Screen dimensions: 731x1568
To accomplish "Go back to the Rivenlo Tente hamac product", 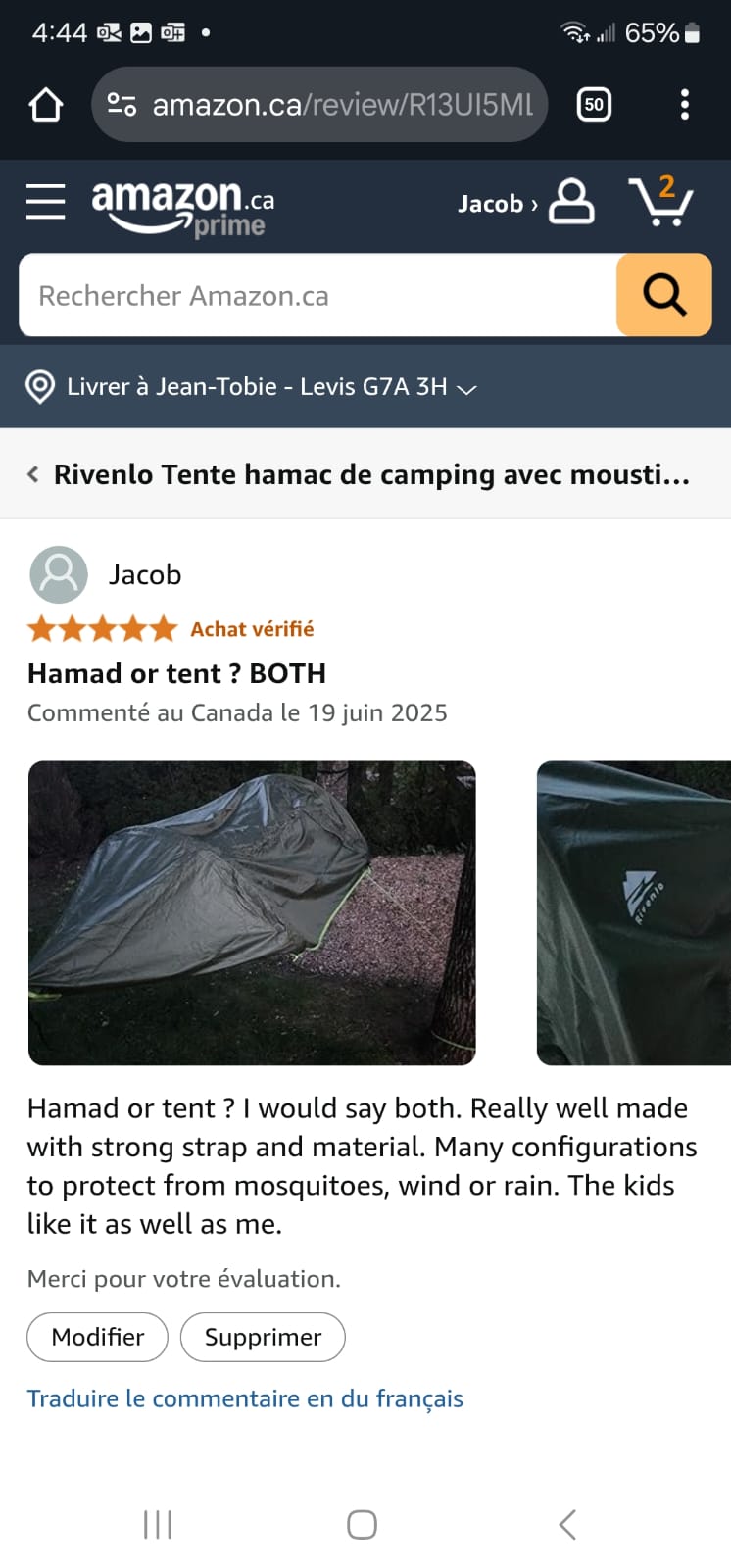I will tap(359, 474).
